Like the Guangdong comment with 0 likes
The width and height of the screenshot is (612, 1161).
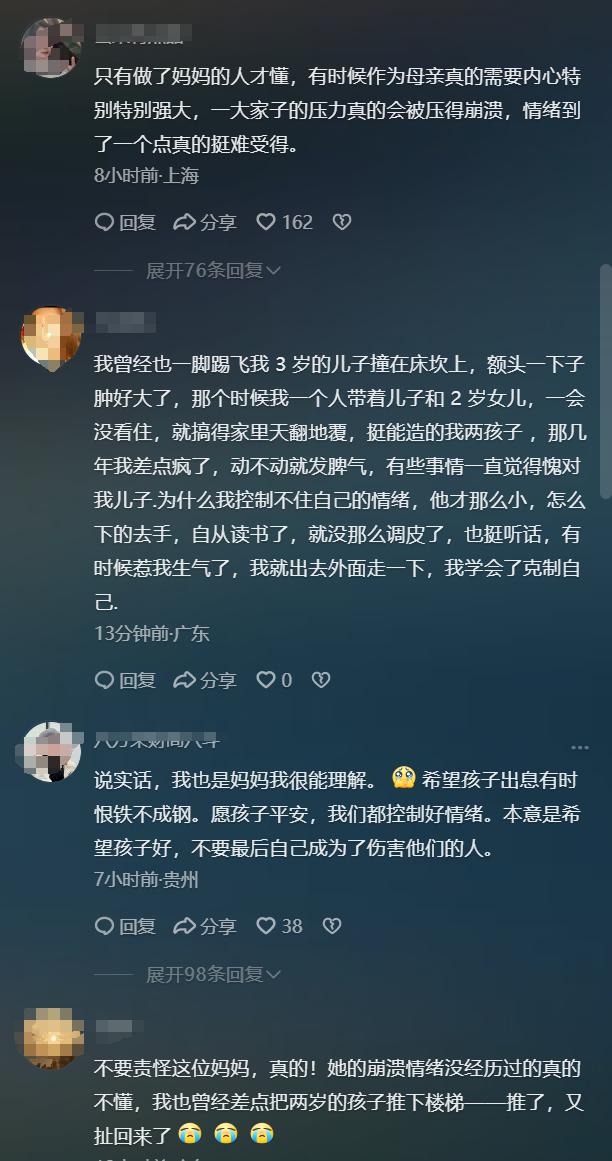[x=267, y=680]
